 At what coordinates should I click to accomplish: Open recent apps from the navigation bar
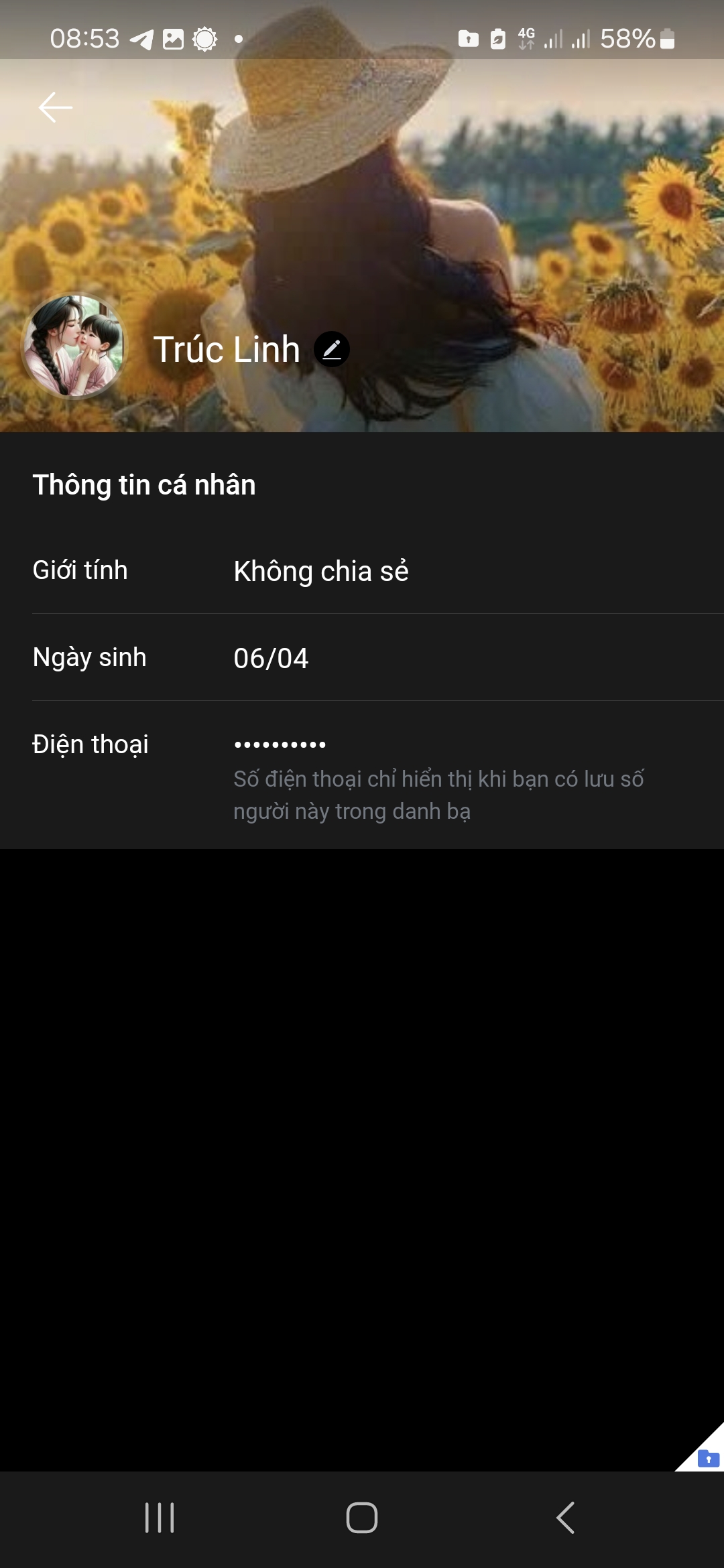point(160,1518)
